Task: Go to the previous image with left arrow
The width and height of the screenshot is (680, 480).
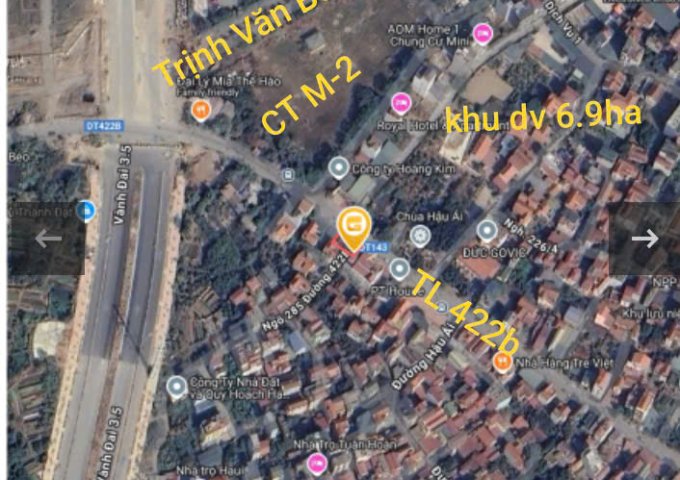Action: (x=47, y=239)
